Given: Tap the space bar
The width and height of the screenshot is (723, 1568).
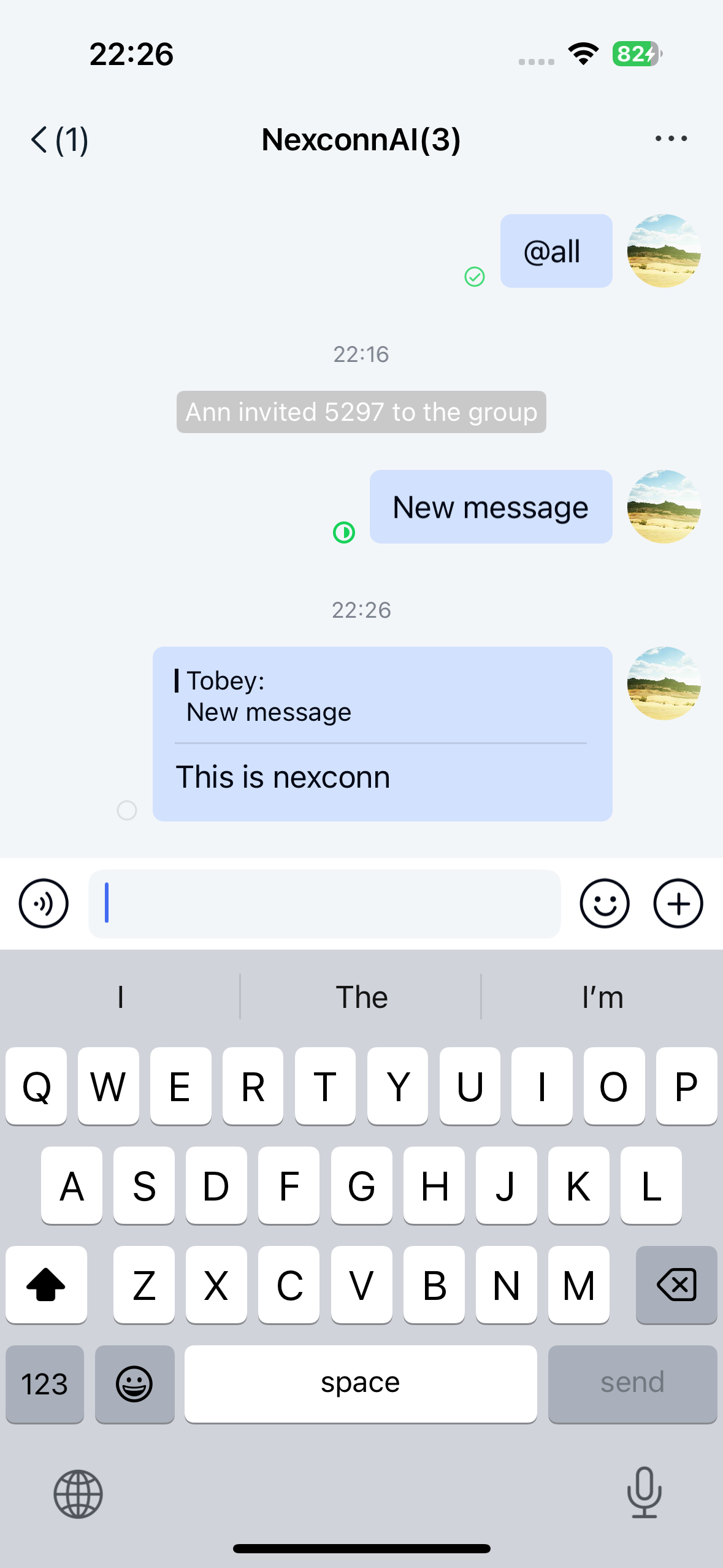Looking at the screenshot, I should [361, 1384].
